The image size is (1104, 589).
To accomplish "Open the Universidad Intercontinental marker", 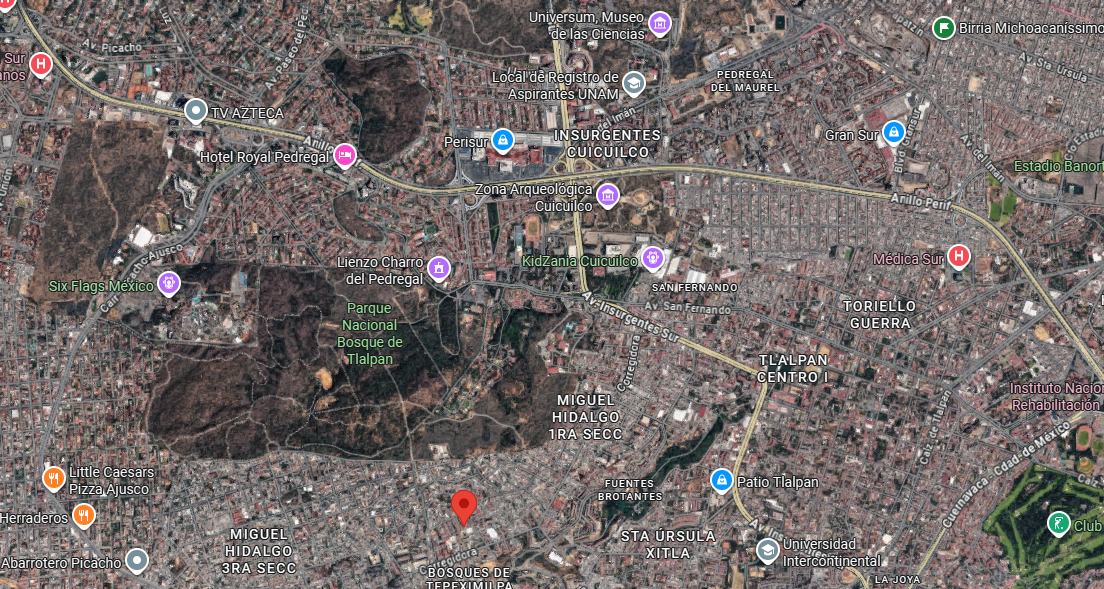I will point(767,551).
